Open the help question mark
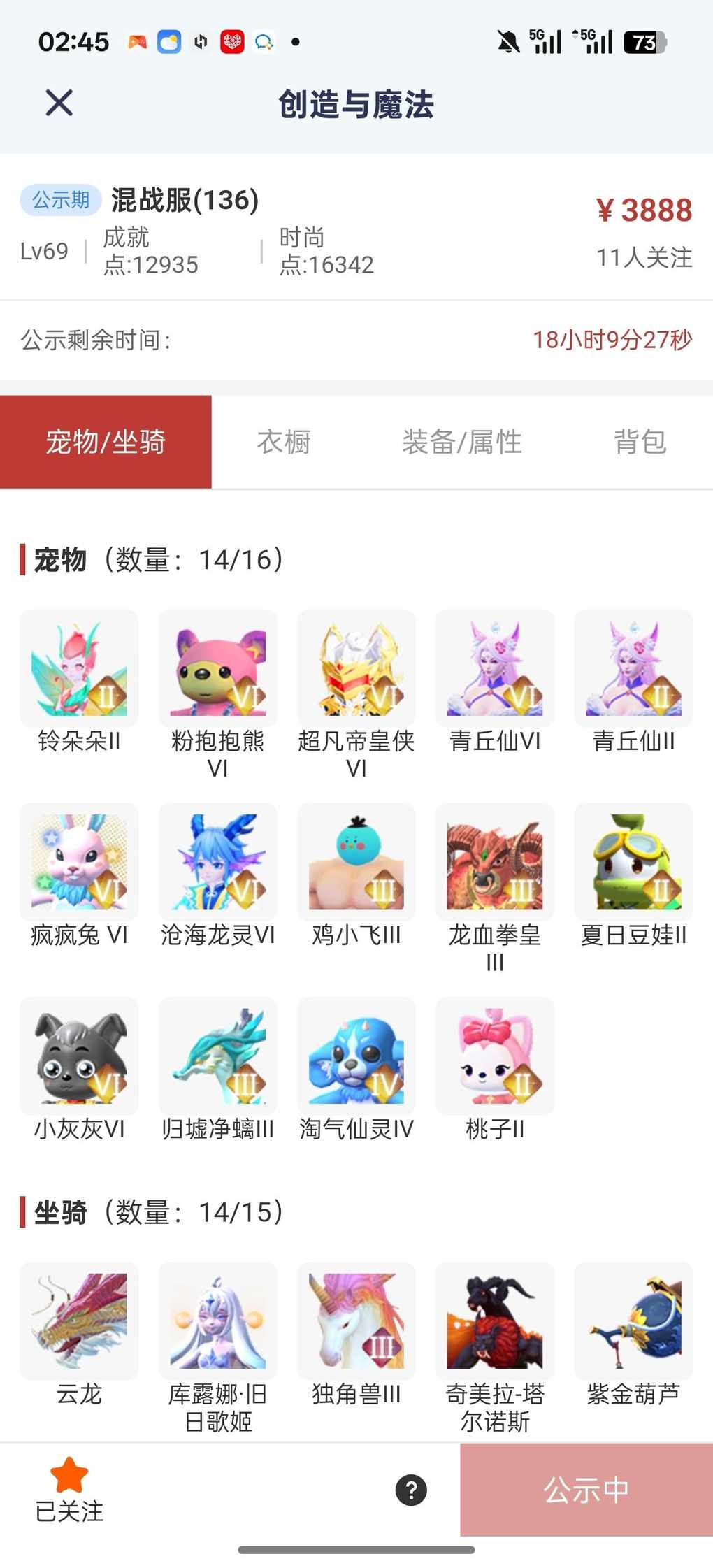This screenshot has height=1568, width=713. pyautogui.click(x=411, y=1490)
